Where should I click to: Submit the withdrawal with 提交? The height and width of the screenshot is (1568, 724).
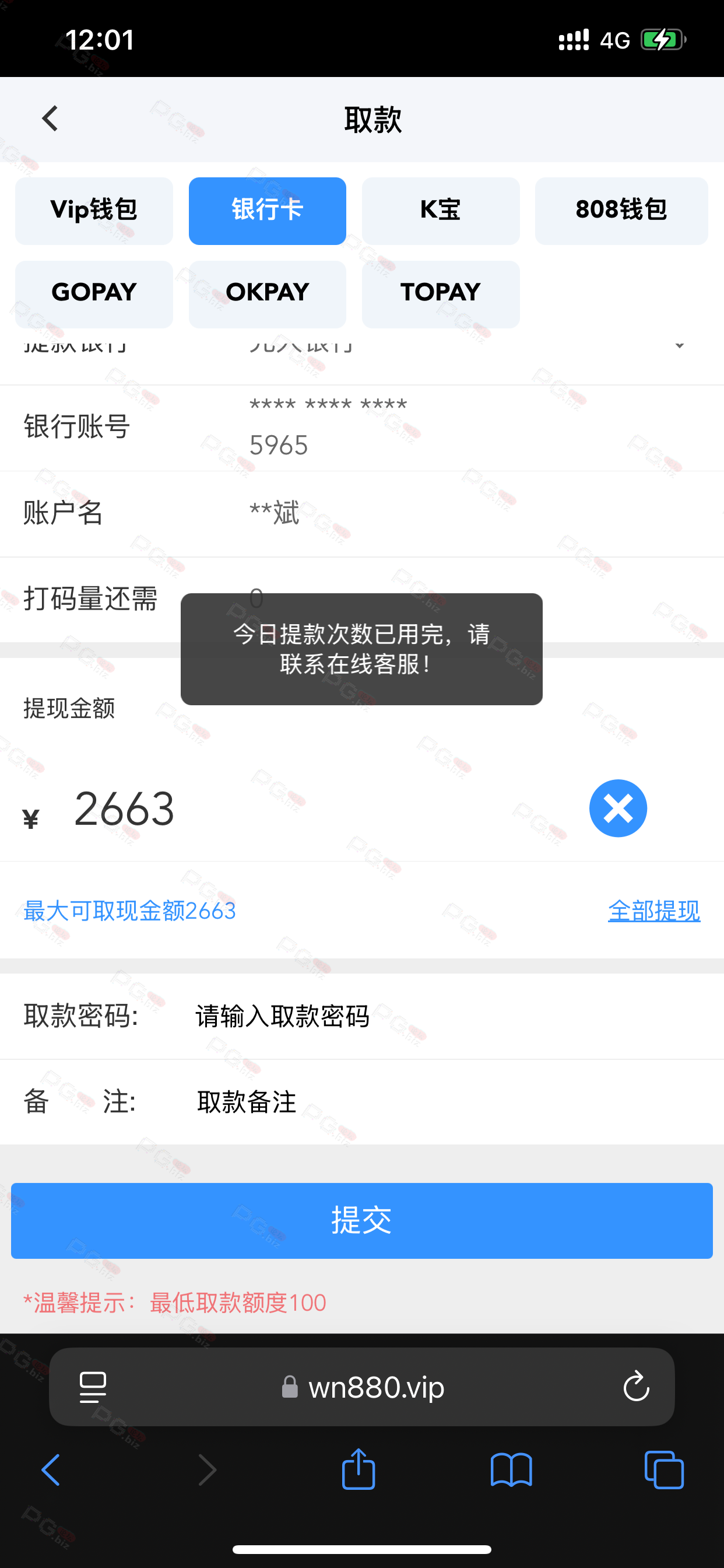point(362,1220)
